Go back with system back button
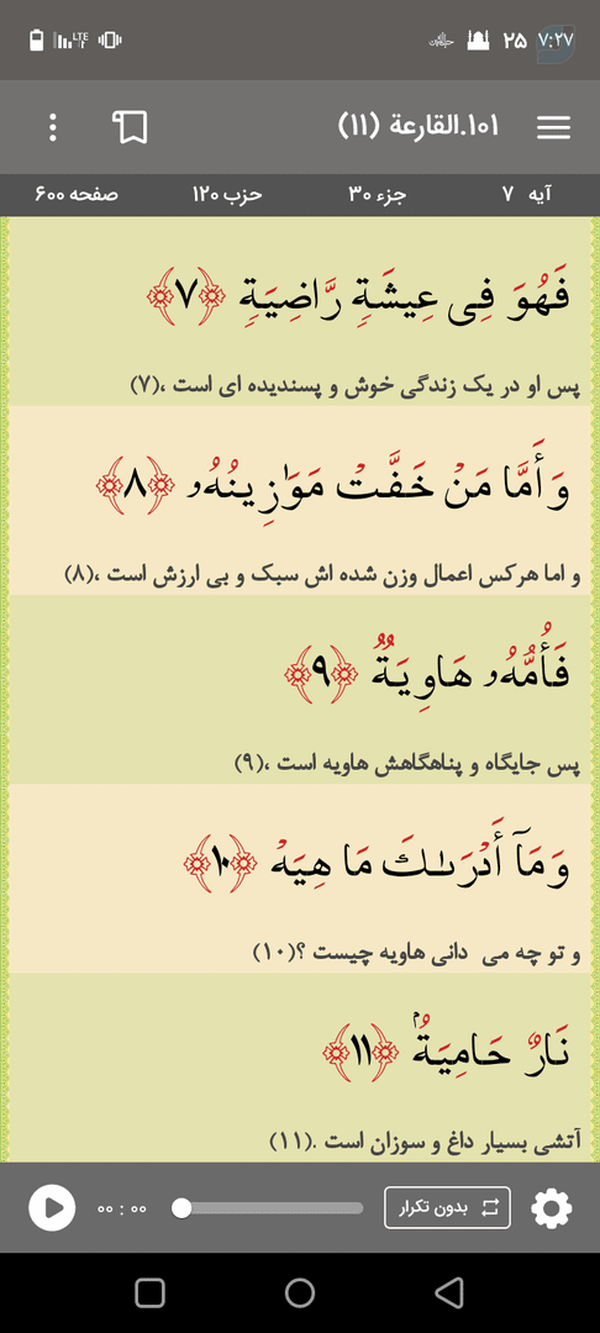The image size is (600, 1333). (x=450, y=1292)
